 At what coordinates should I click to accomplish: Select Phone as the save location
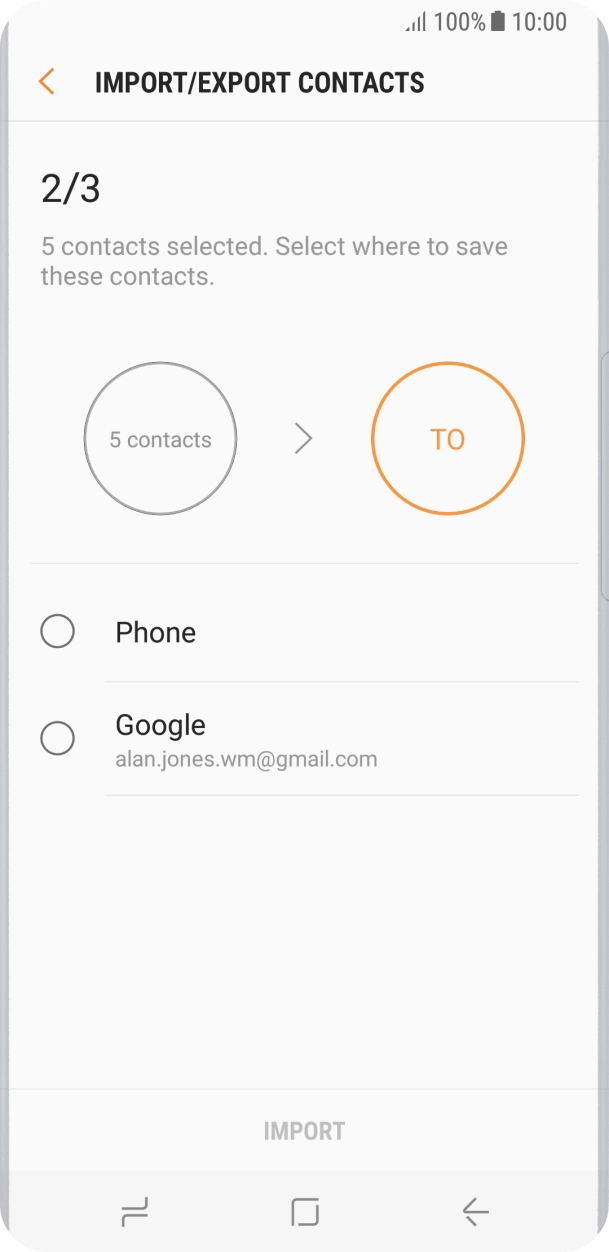point(58,632)
